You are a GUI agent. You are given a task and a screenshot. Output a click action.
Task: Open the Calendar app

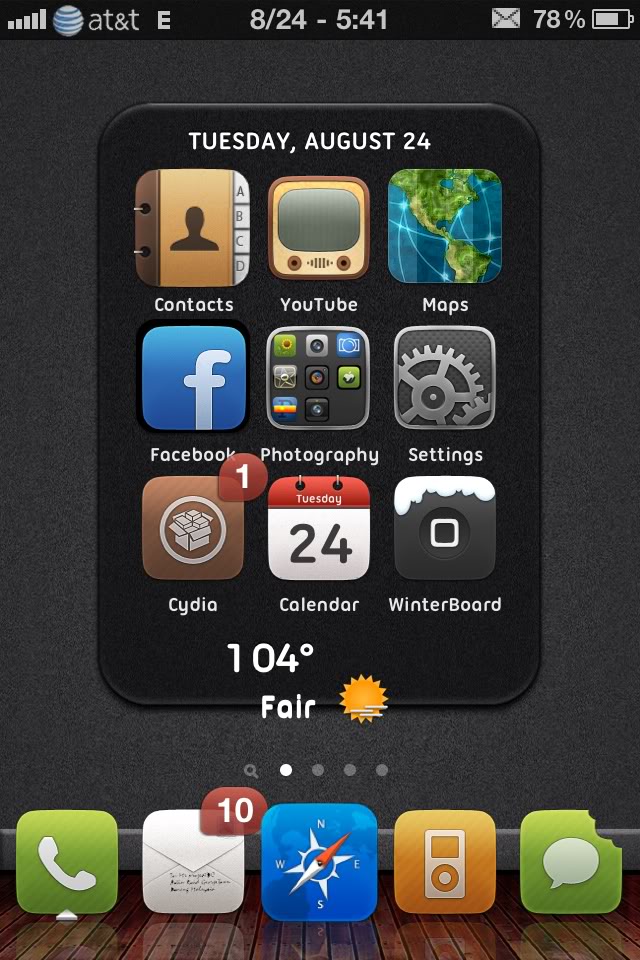point(319,528)
